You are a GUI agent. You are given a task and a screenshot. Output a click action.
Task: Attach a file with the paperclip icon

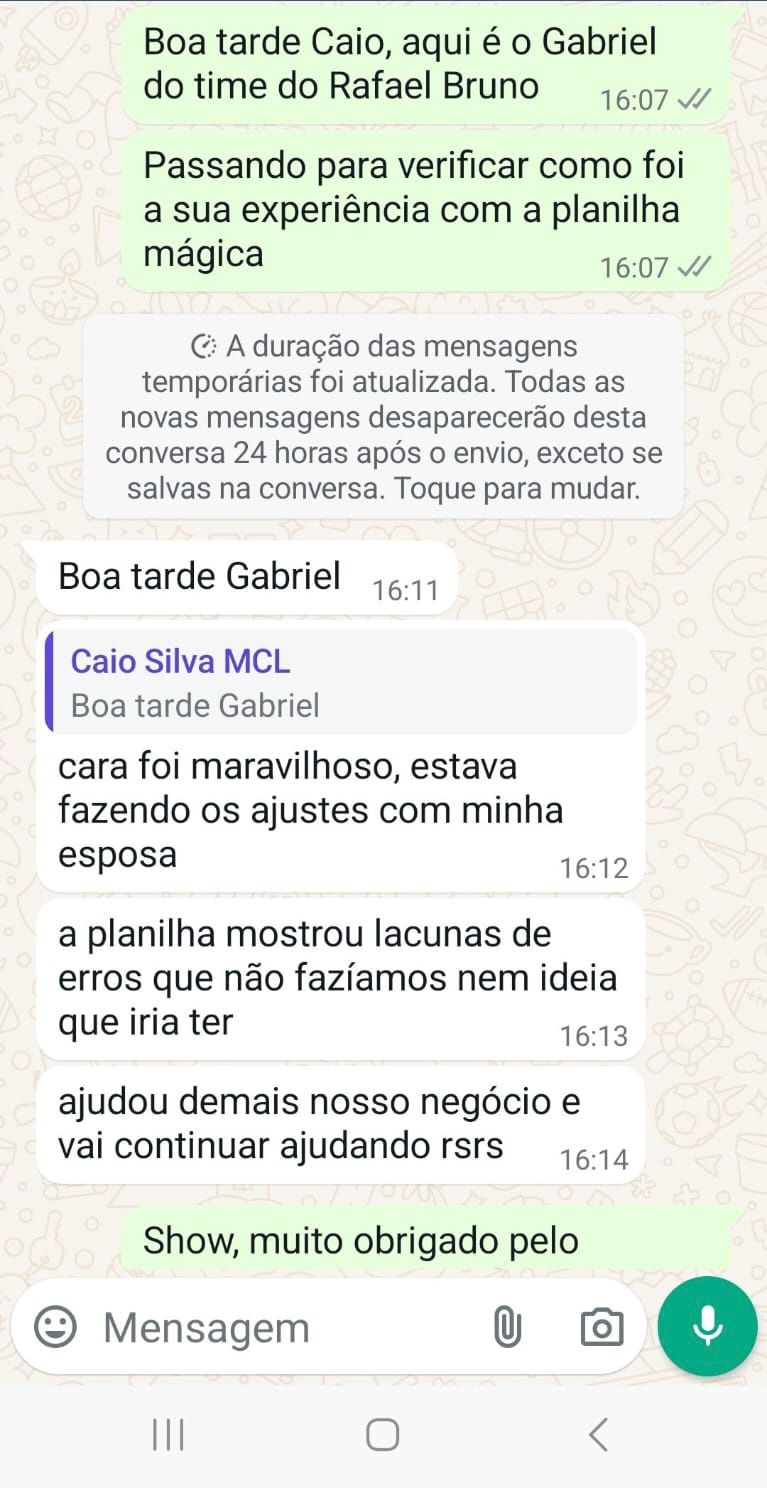(x=508, y=1328)
